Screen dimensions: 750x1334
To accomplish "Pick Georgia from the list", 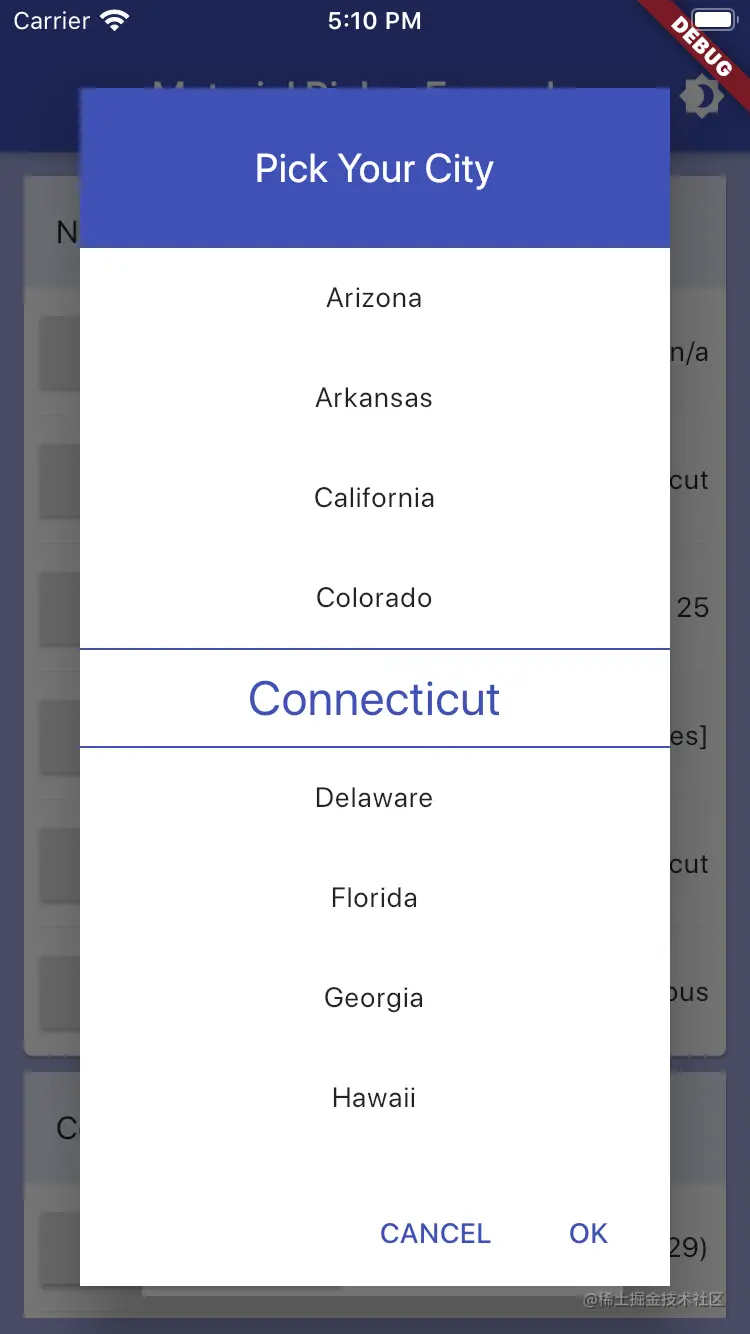I will coord(374,998).
